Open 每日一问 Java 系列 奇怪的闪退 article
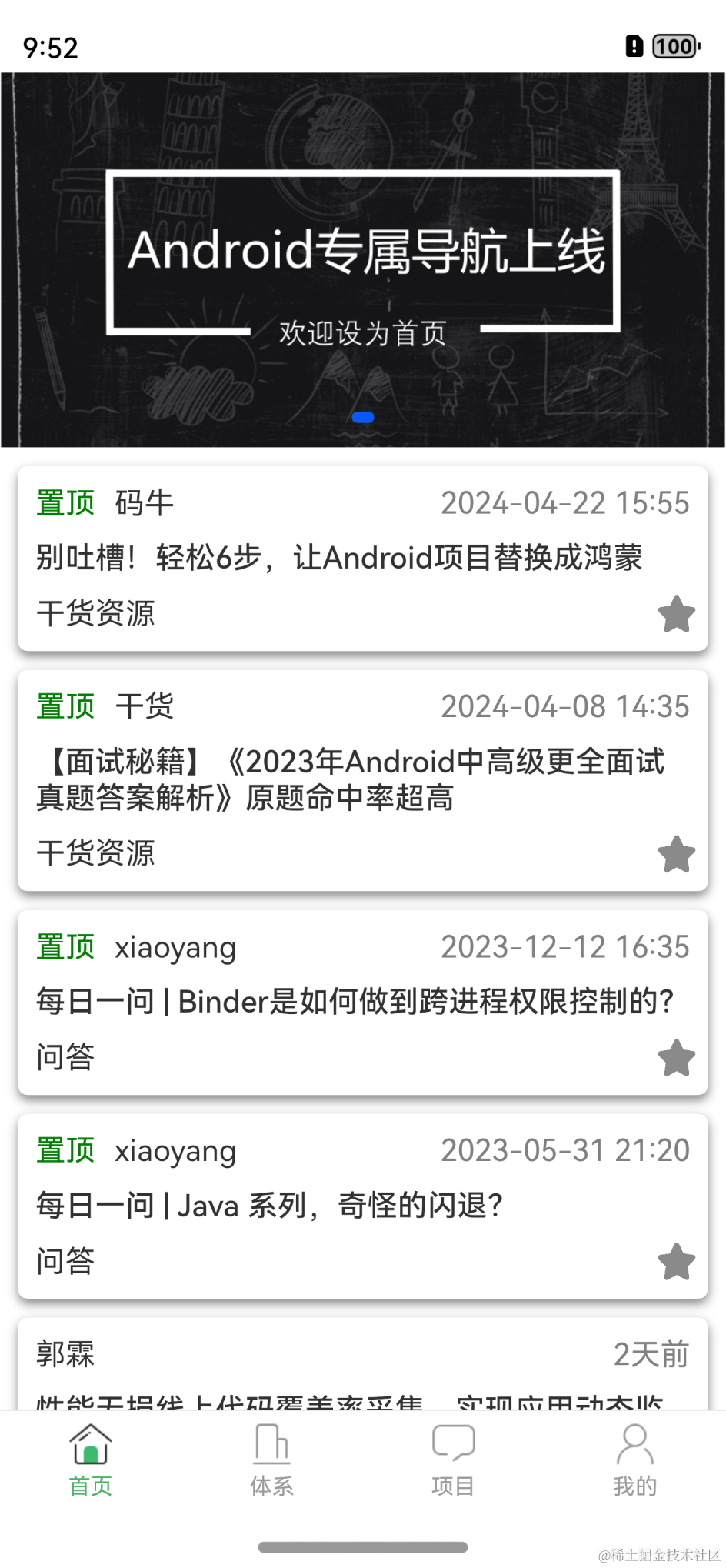 coord(269,1206)
